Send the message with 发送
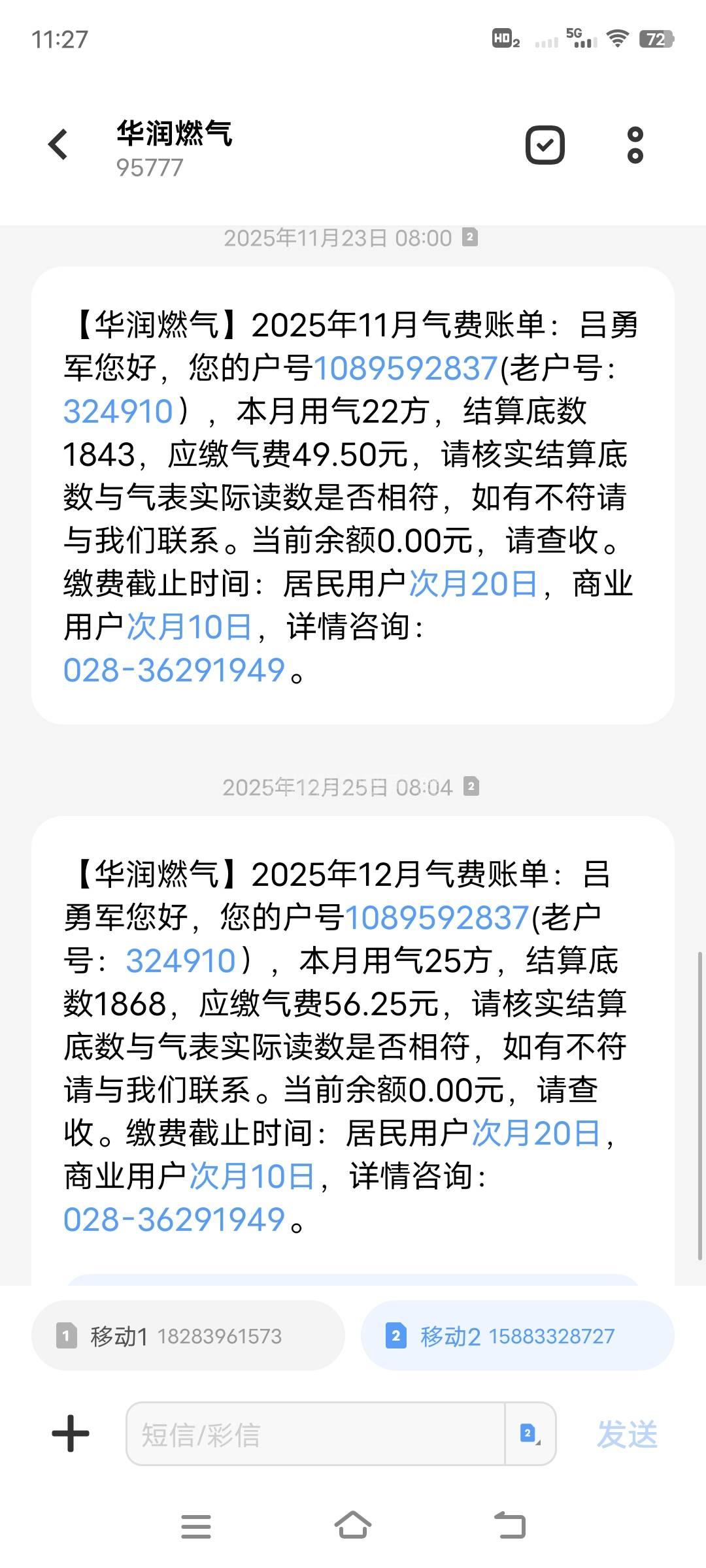Screen dimensions: 706x1568 point(627,1435)
